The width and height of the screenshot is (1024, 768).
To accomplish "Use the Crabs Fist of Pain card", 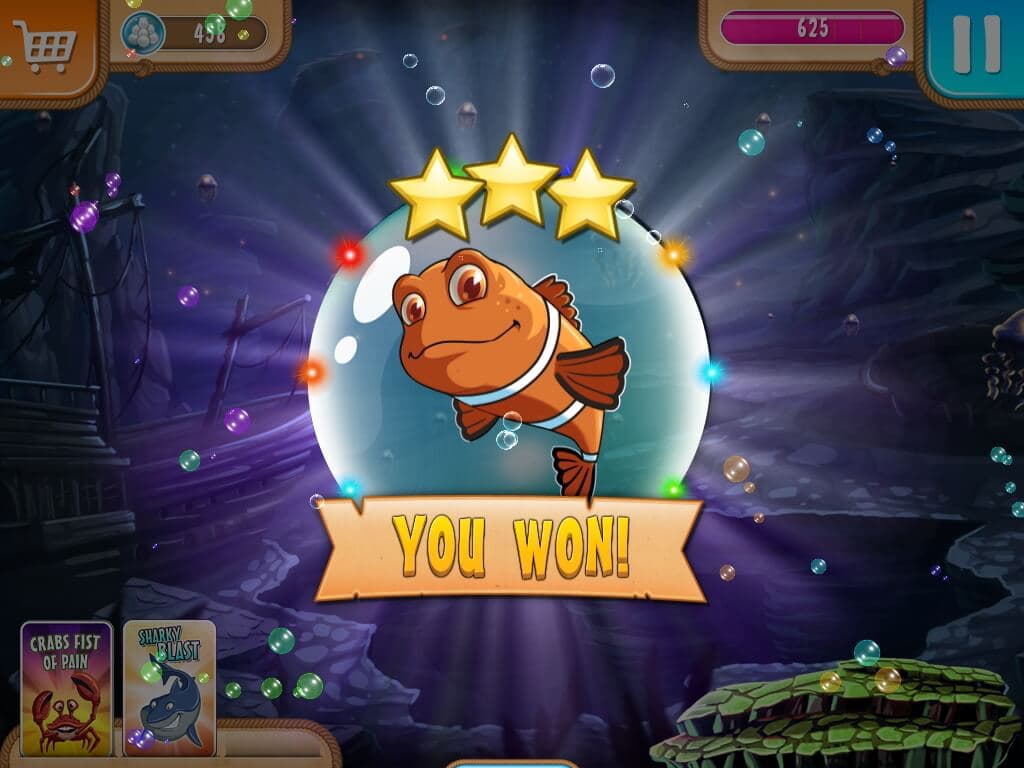I will pos(66,687).
